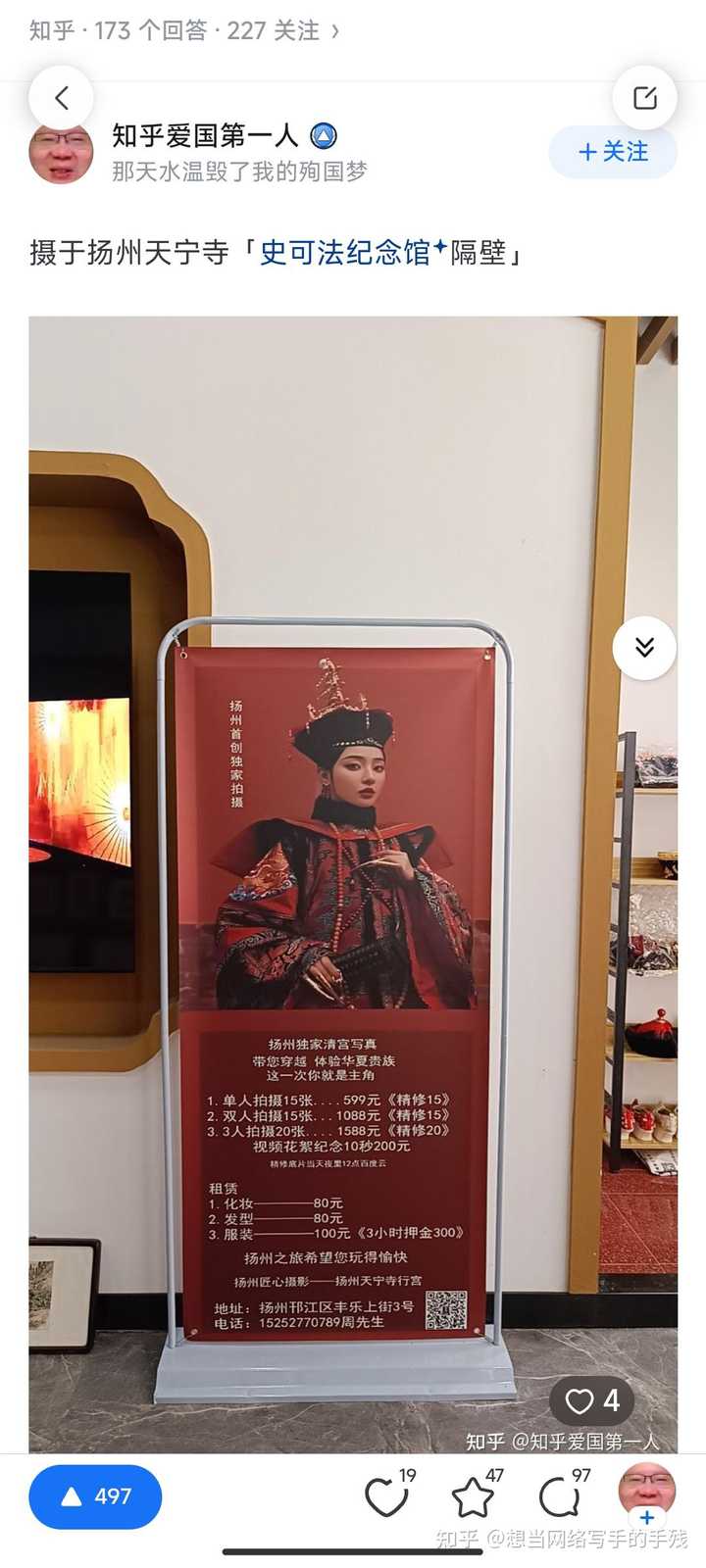Follow 知乎爱国第一人 with 关注 button
This screenshot has height=1568, width=706.
(x=613, y=152)
